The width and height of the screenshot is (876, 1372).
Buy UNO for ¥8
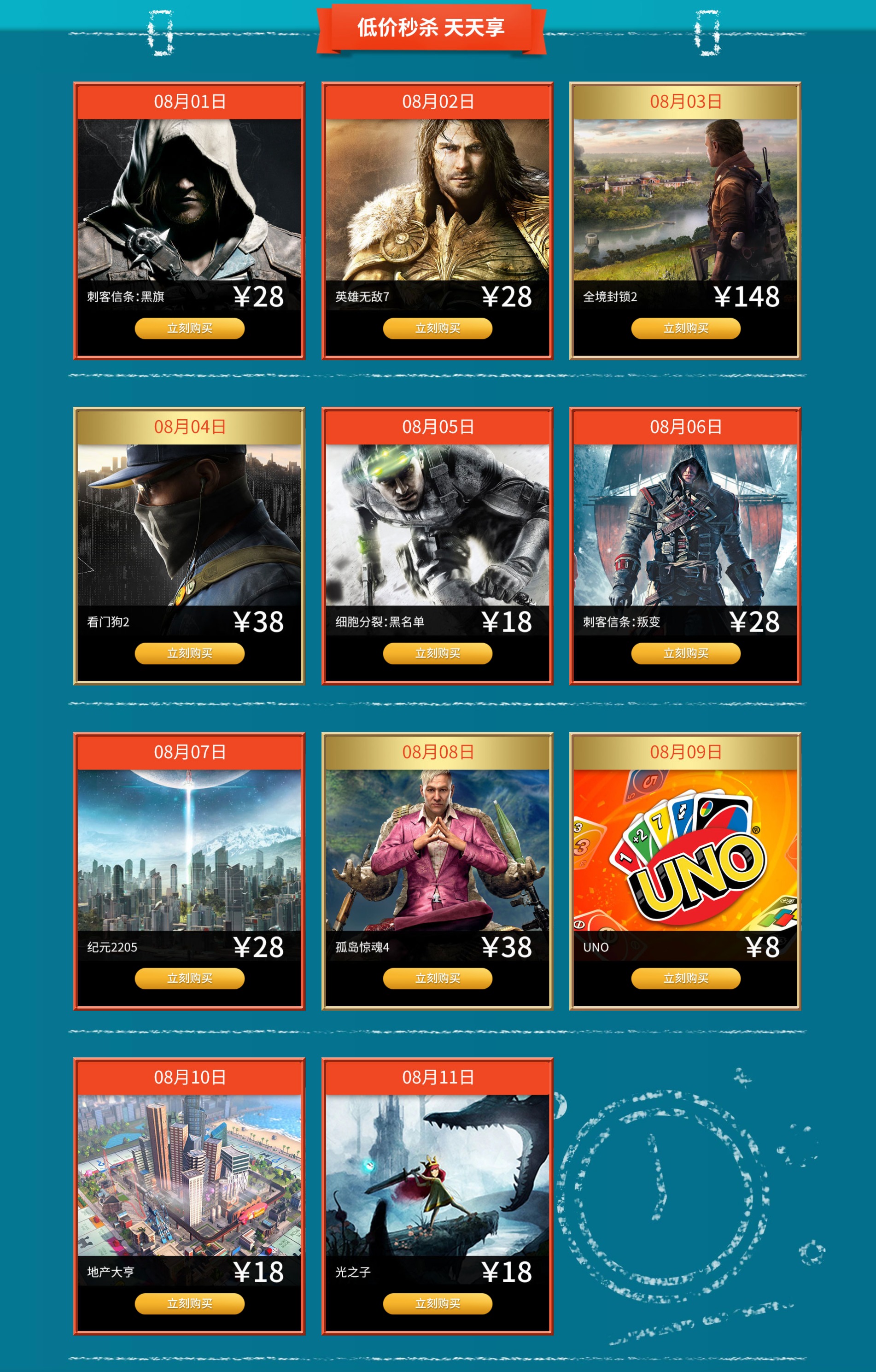pyautogui.click(x=685, y=978)
